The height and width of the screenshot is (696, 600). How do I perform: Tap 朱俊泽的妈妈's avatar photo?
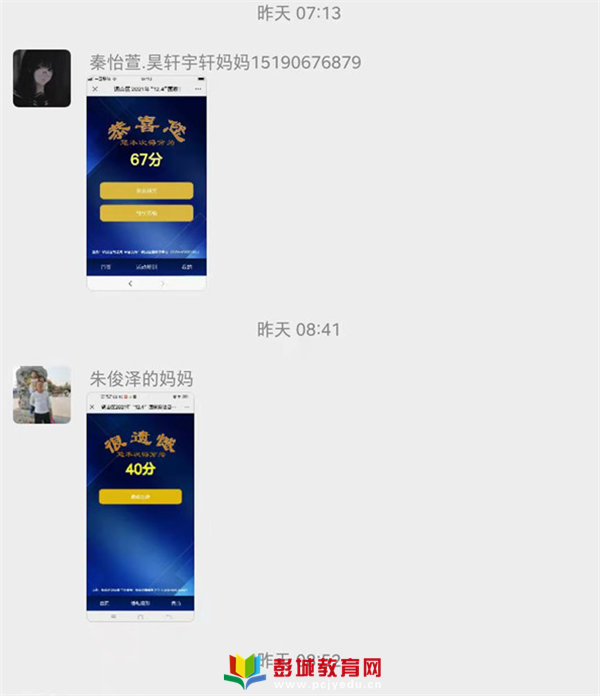42,394
